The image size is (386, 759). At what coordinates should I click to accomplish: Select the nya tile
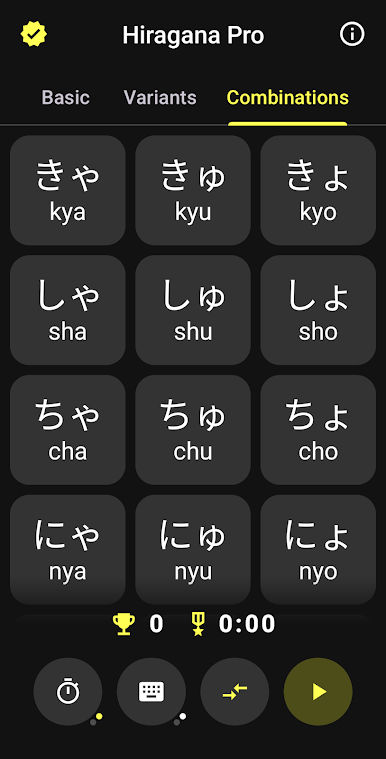(68, 549)
